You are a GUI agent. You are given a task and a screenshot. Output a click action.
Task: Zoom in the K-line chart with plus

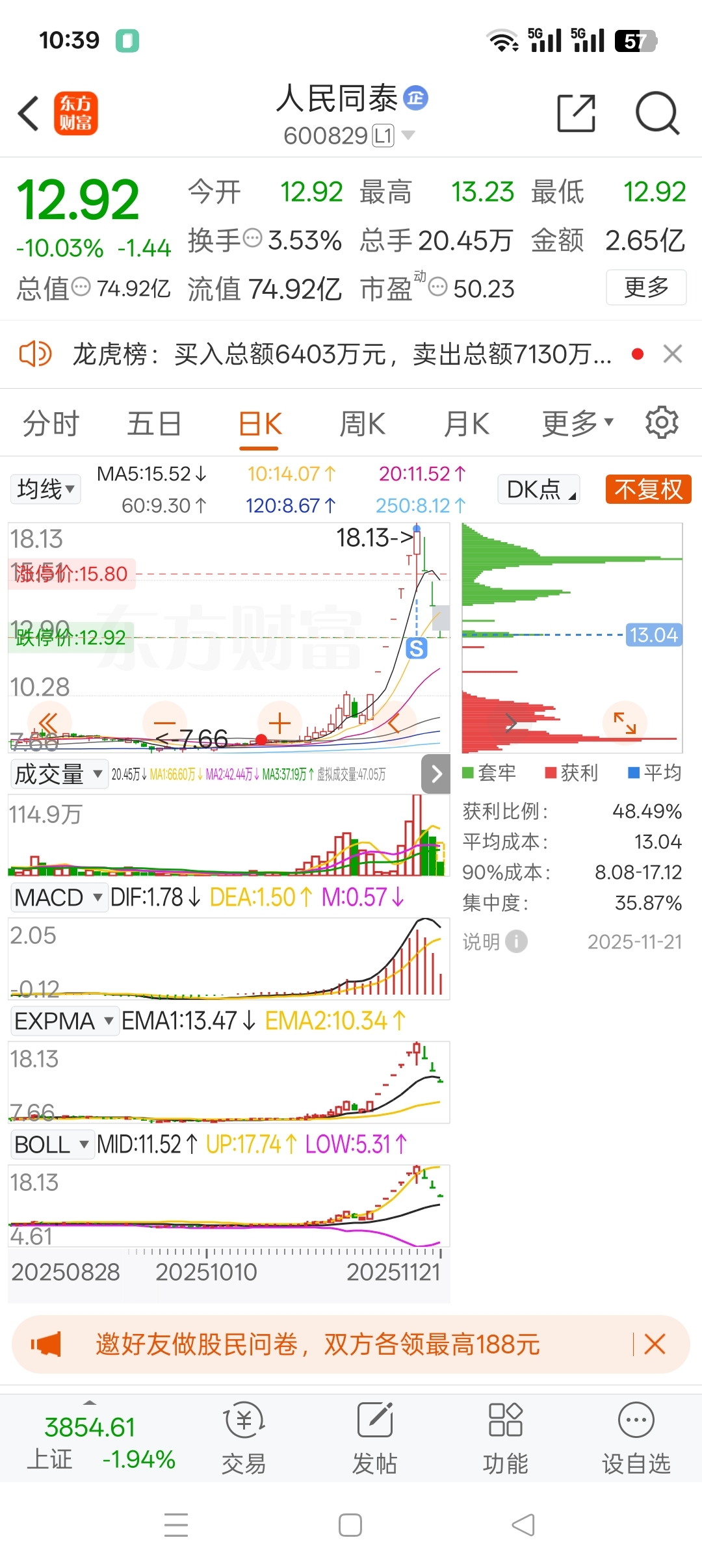point(279,723)
